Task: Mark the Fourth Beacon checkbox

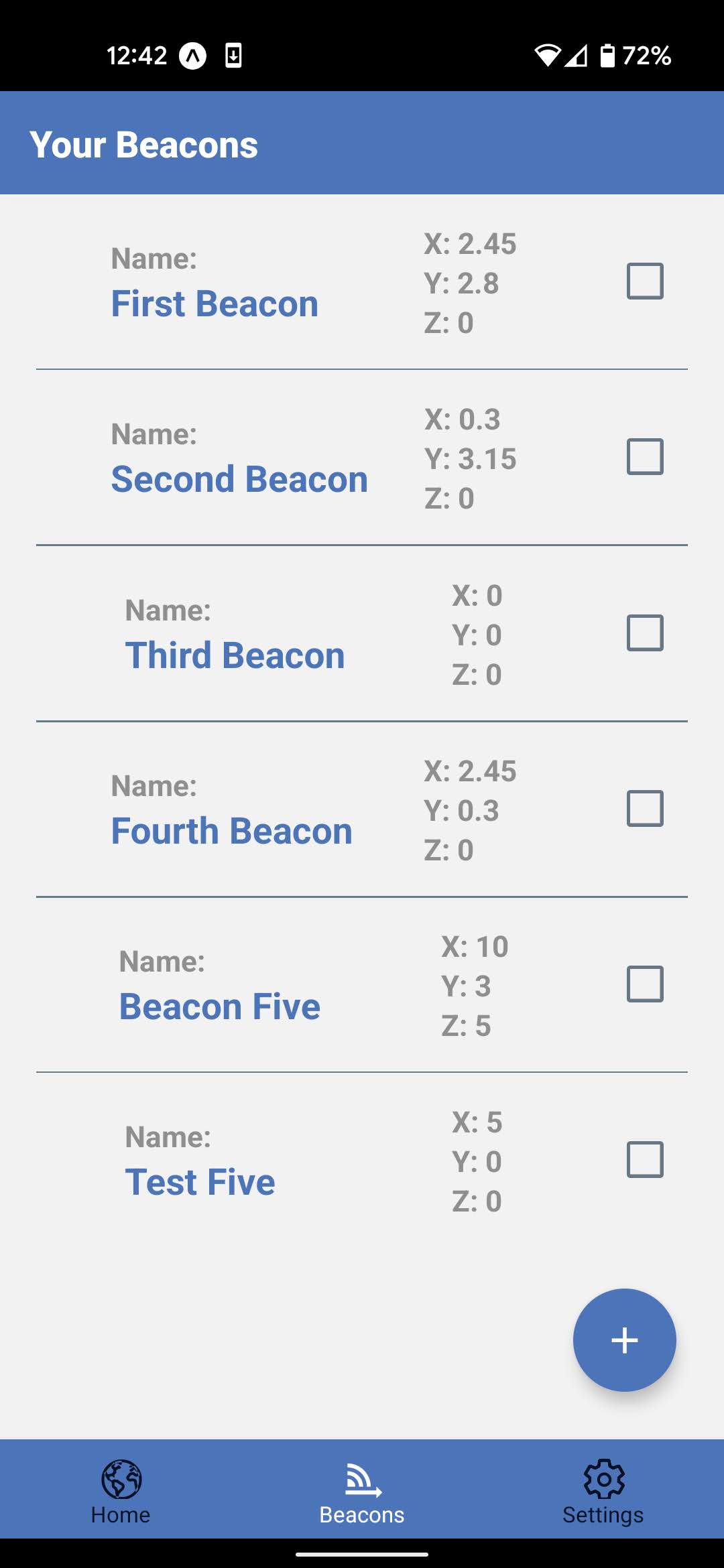Action: 645,809
